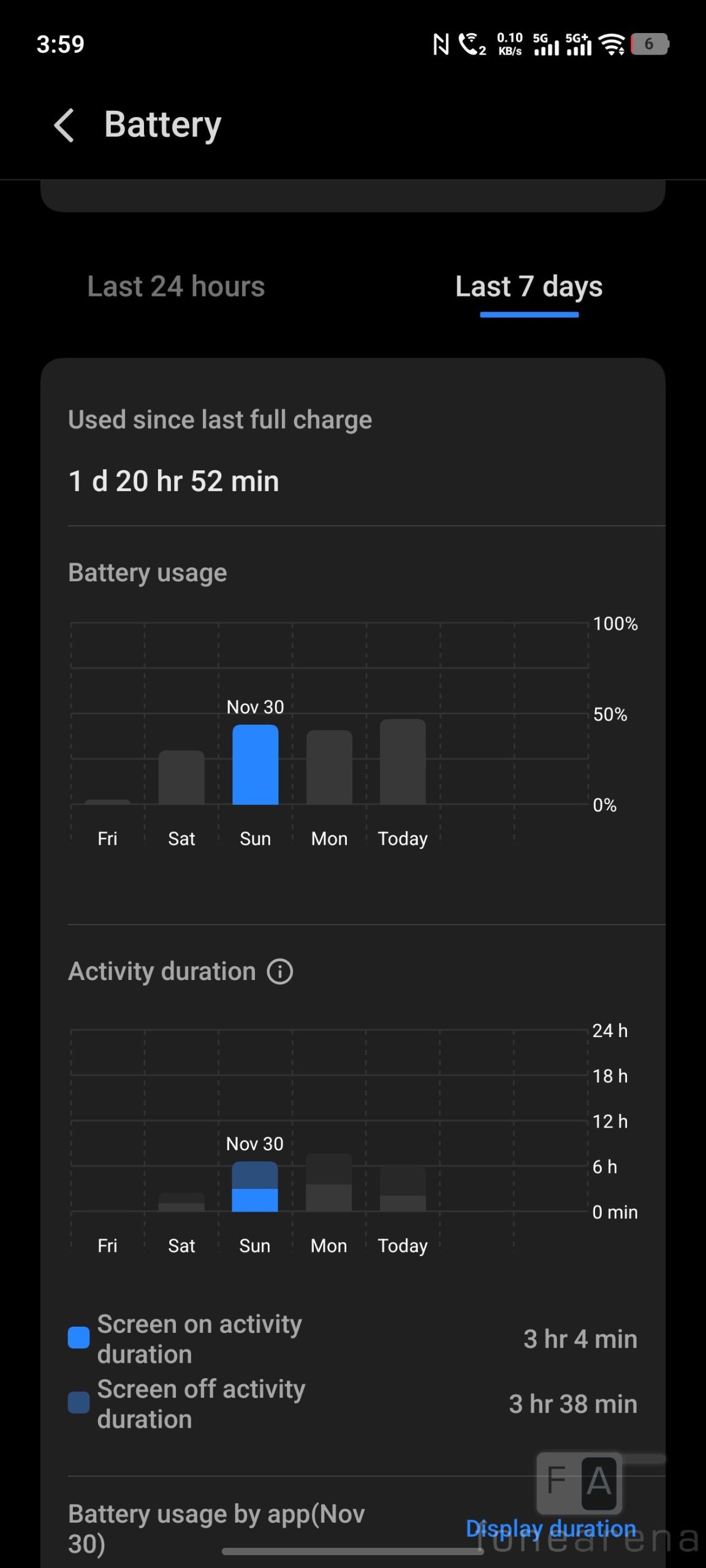Select Sat bar in Activity duration chart
This screenshot has height=1568, width=706.
[181, 1202]
